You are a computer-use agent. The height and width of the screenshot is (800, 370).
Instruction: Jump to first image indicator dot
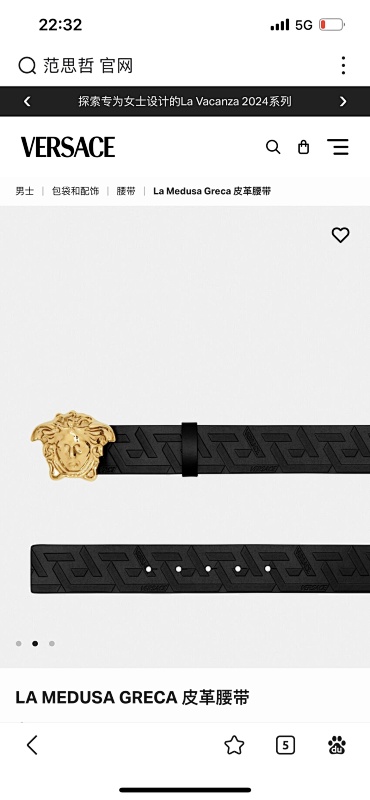(x=19, y=643)
